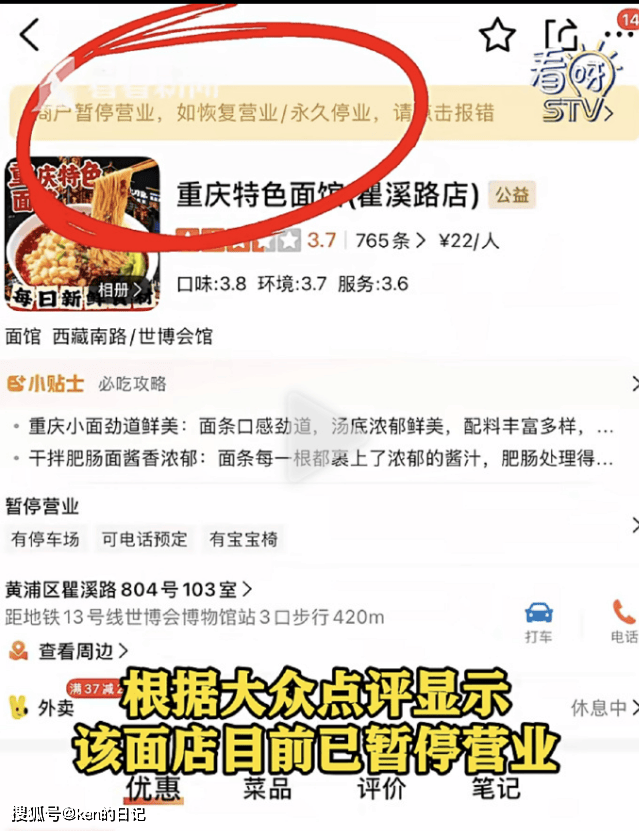
Task: Call the shop via 电话
Action: point(624,621)
